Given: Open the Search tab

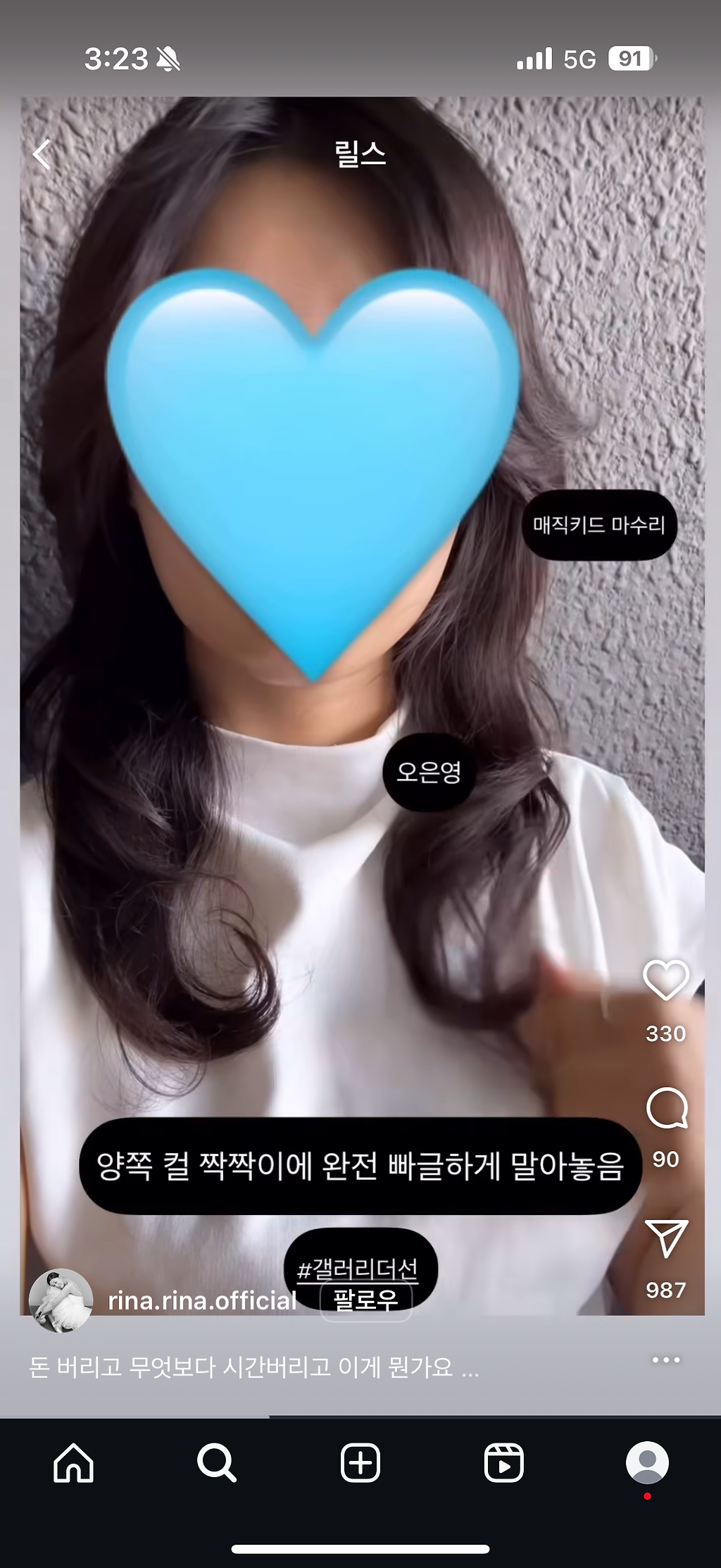Looking at the screenshot, I should pos(216,1463).
